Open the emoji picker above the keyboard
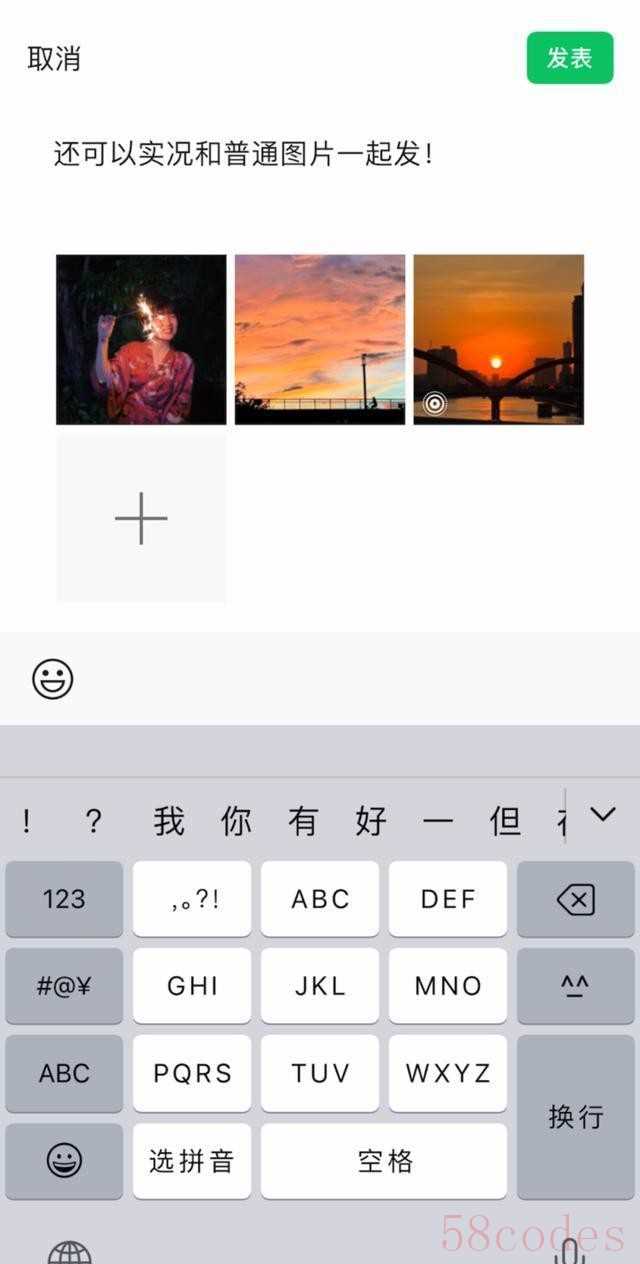 pyautogui.click(x=53, y=679)
